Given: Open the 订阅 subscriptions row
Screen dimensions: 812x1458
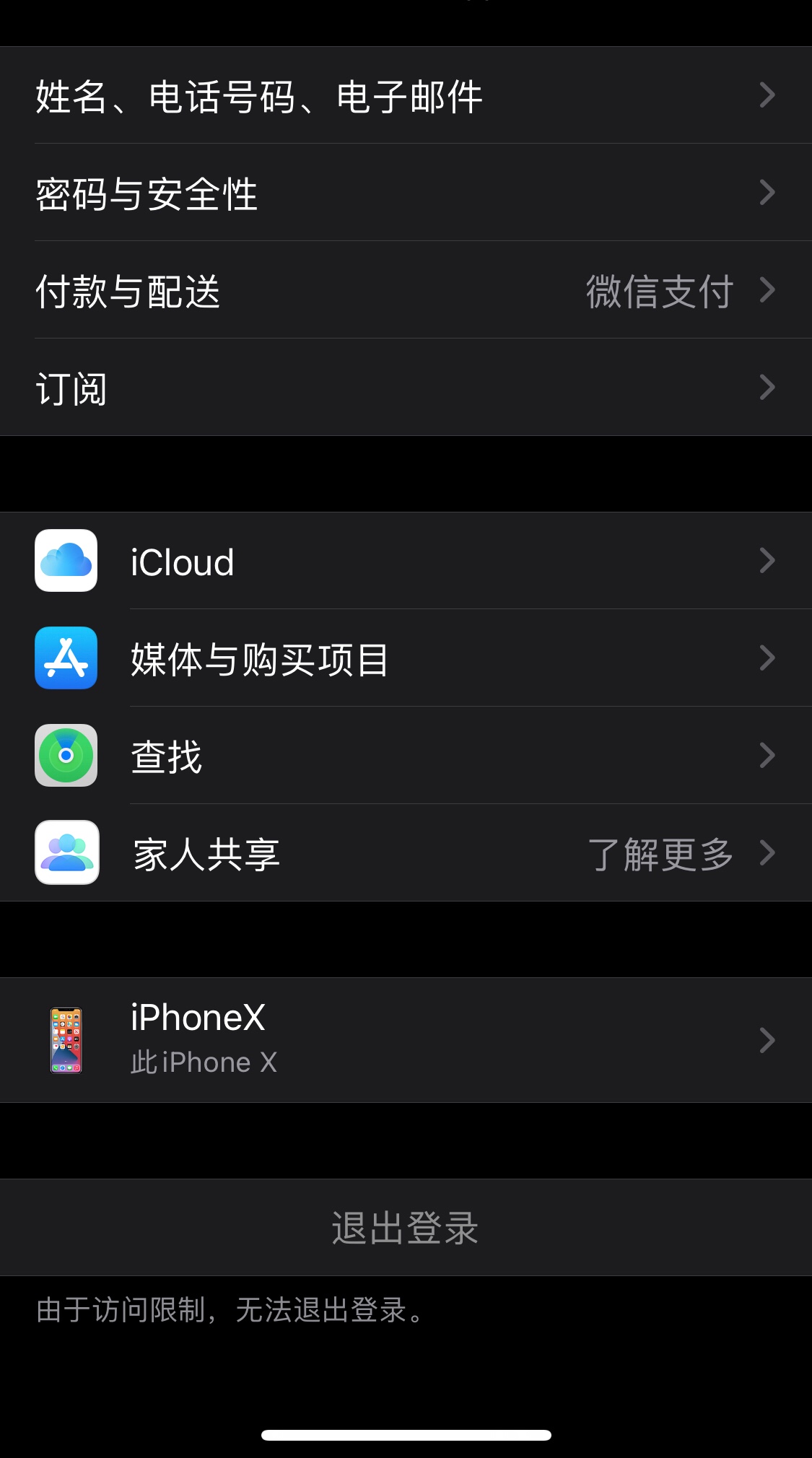Looking at the screenshot, I should click(404, 388).
